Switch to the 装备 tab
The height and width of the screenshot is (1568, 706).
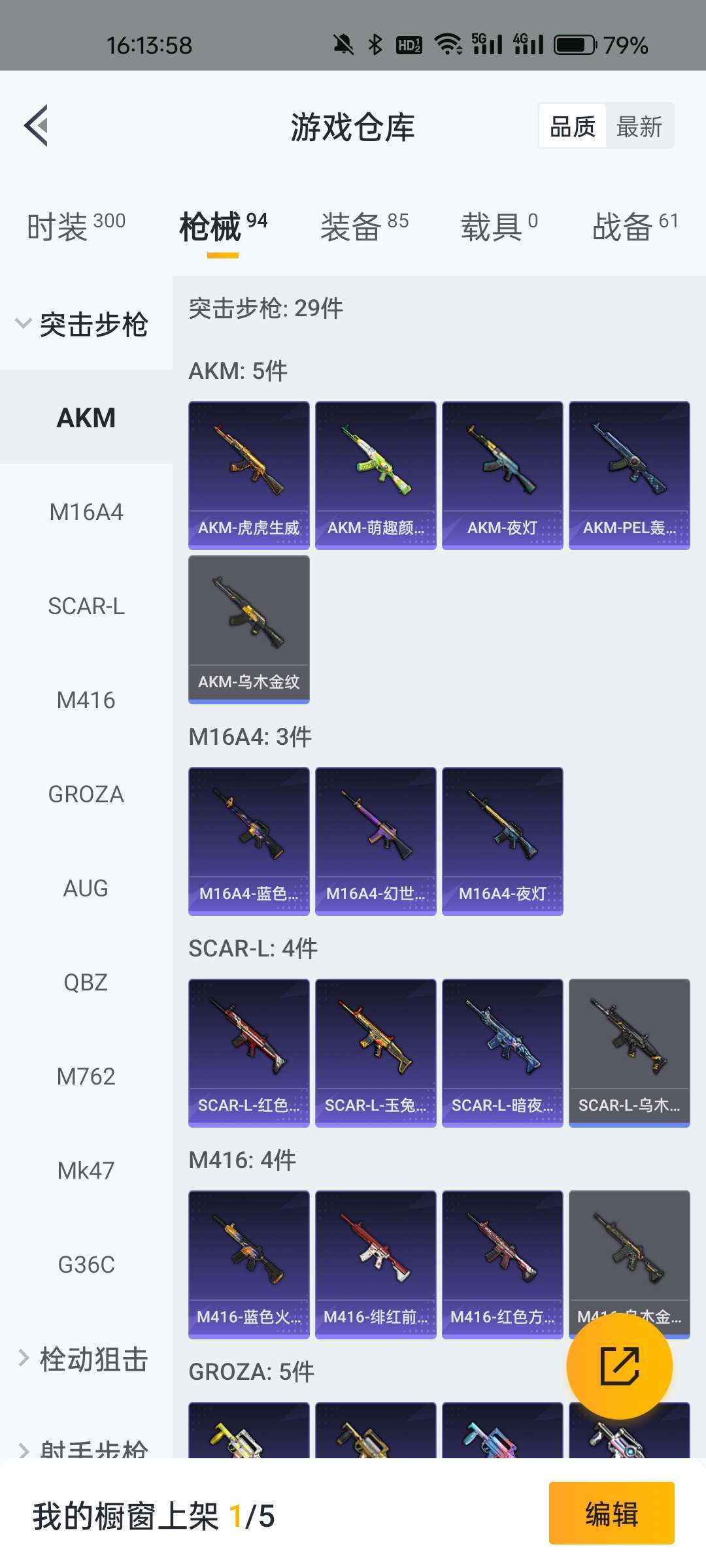point(363,227)
